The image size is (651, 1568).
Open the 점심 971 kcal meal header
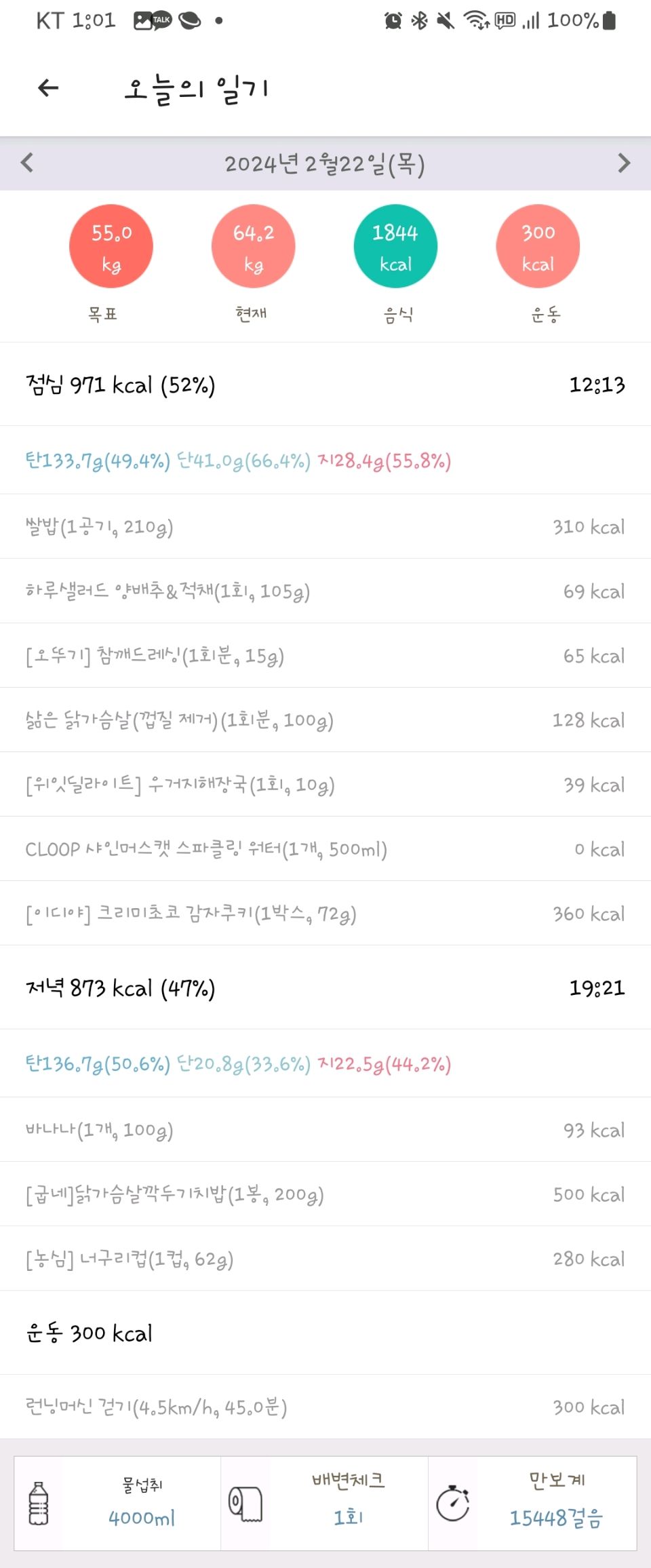point(324,385)
